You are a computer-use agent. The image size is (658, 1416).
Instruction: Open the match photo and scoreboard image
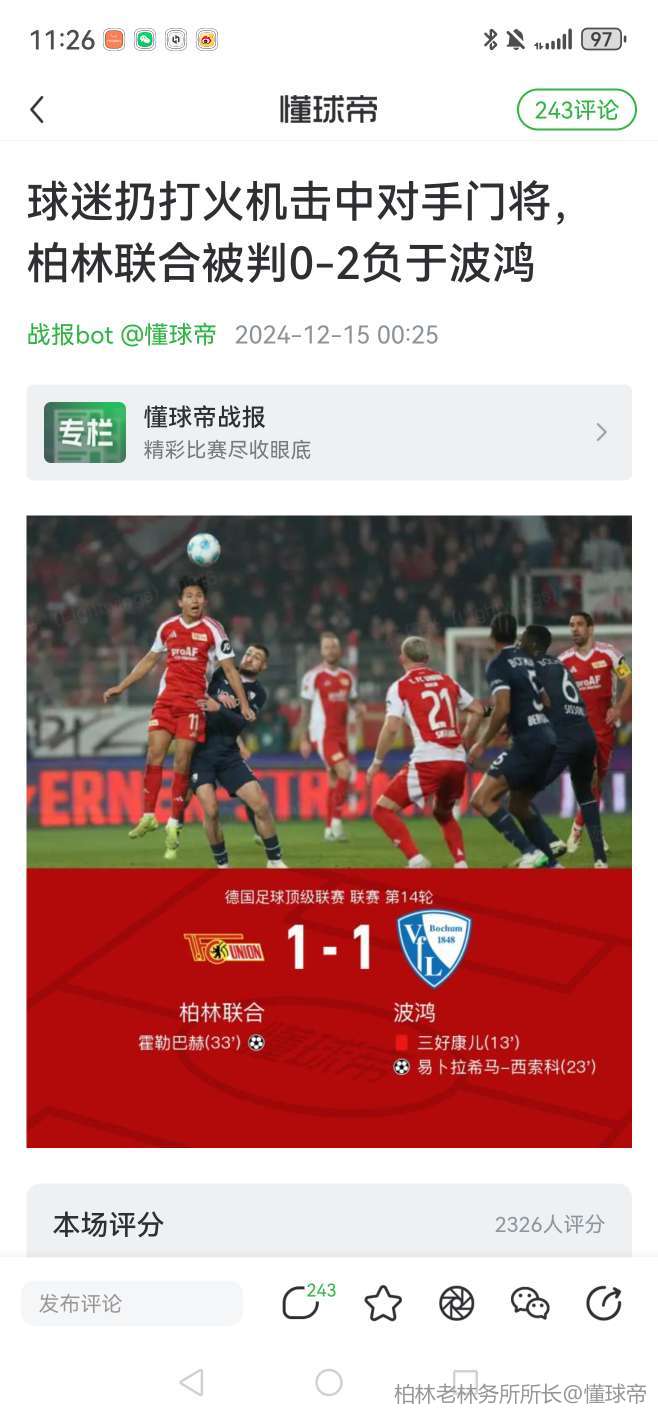[329, 830]
